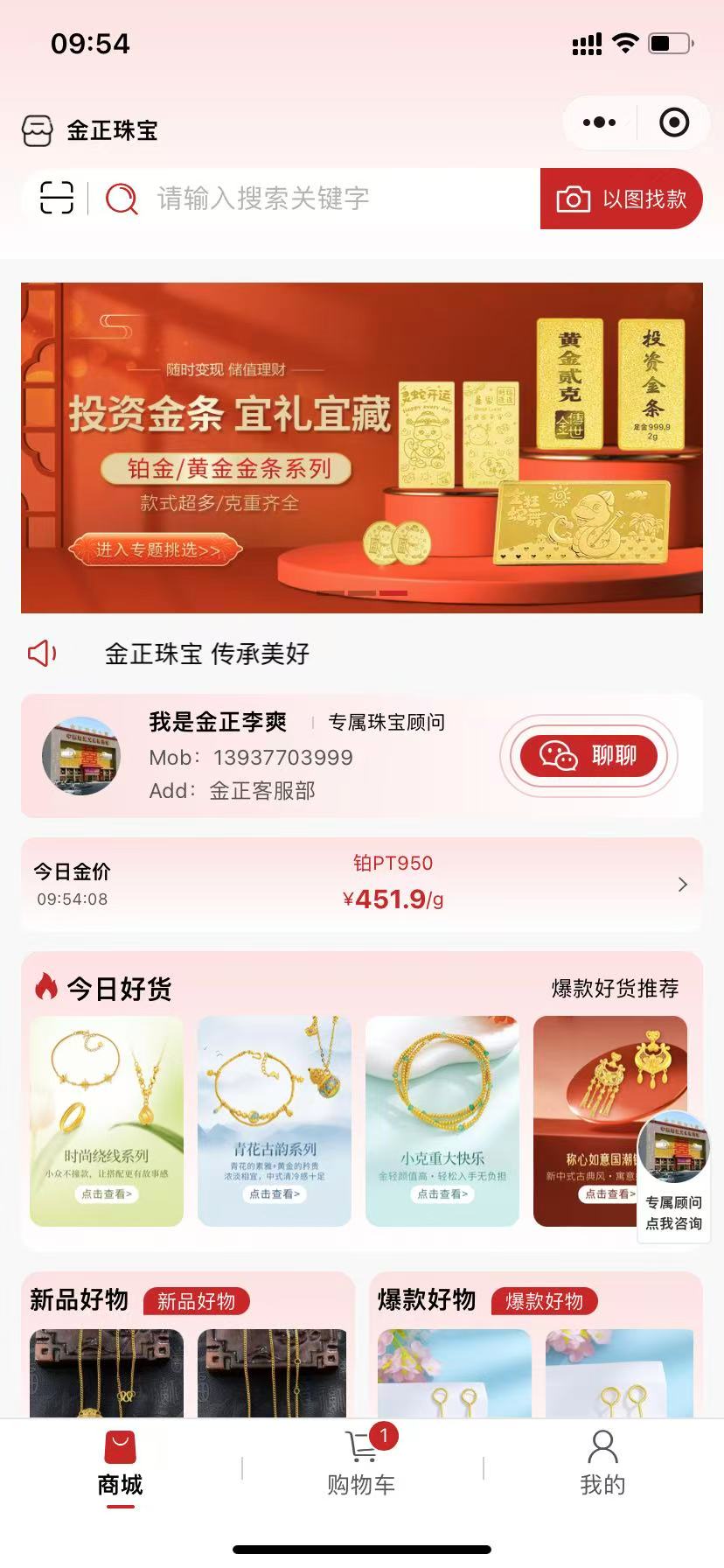The height and width of the screenshot is (1568, 724).
Task: Tap 聊聊 to chat with the advisor
Action: [588, 756]
